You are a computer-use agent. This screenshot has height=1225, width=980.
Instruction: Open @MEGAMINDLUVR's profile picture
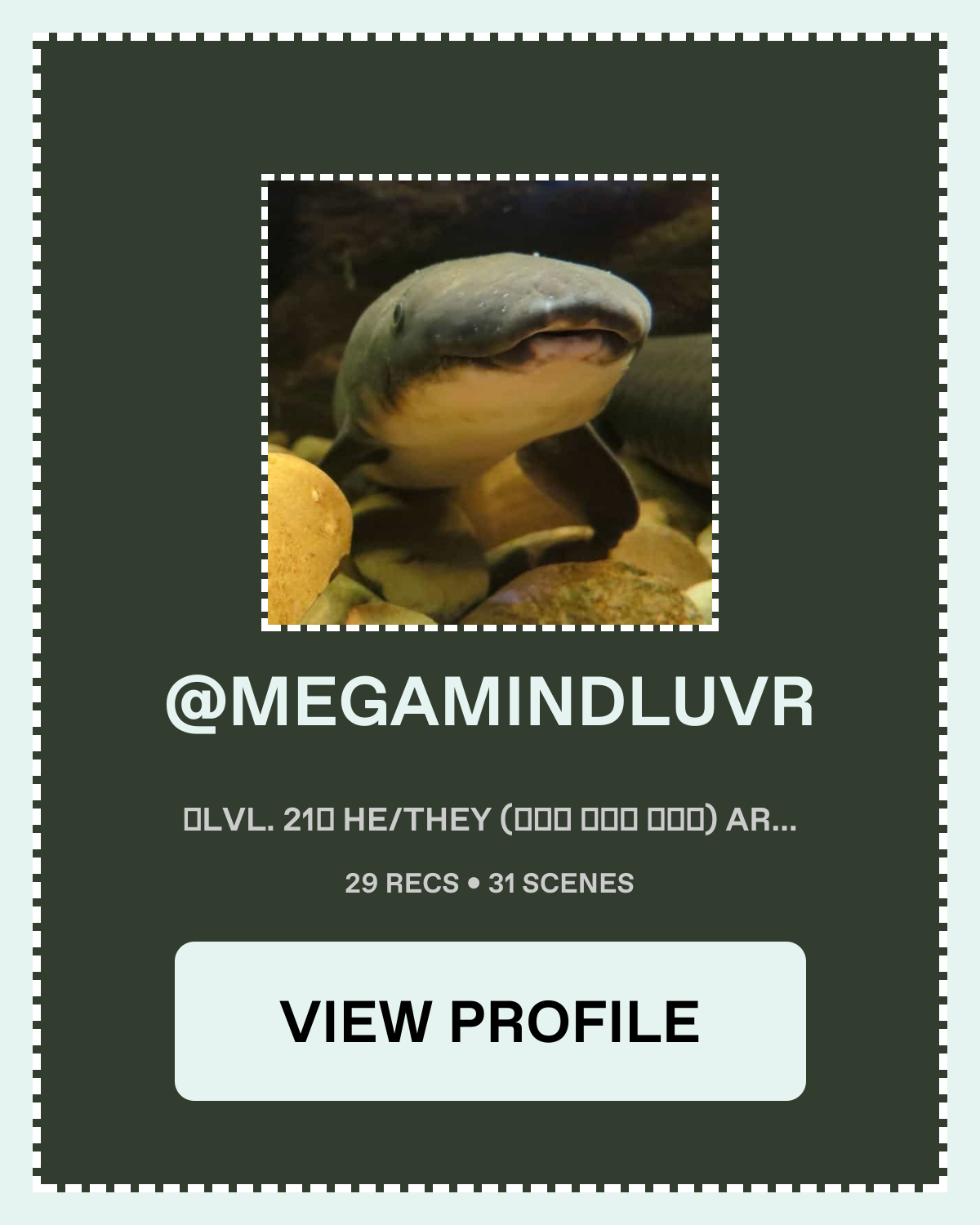(x=490, y=403)
